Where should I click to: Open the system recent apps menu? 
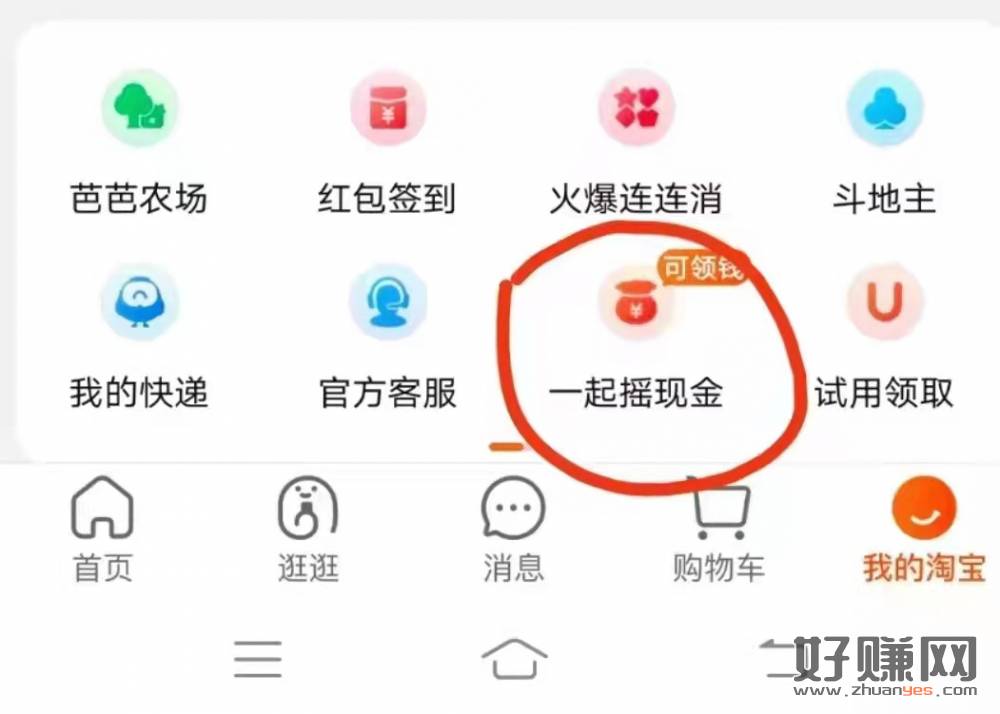coord(258,659)
